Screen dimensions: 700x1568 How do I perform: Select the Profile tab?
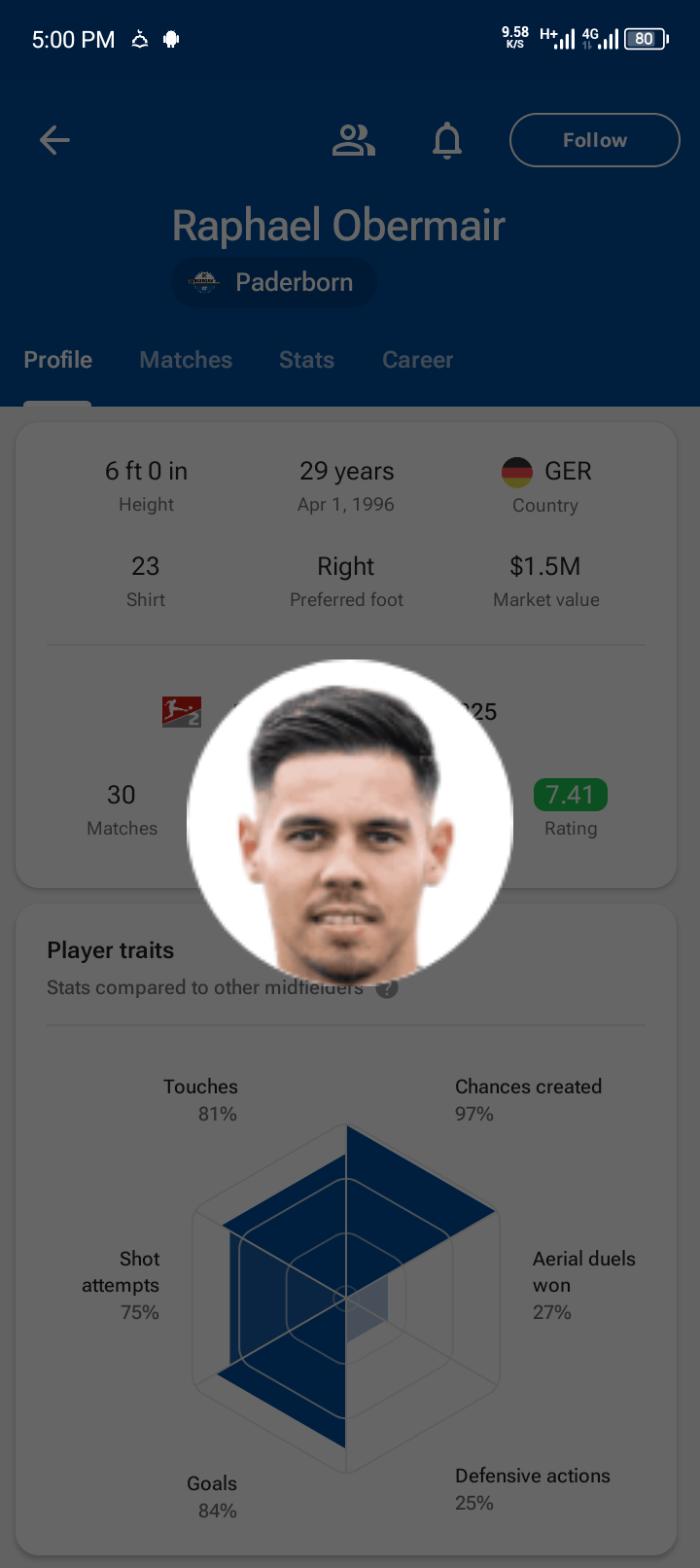(58, 360)
